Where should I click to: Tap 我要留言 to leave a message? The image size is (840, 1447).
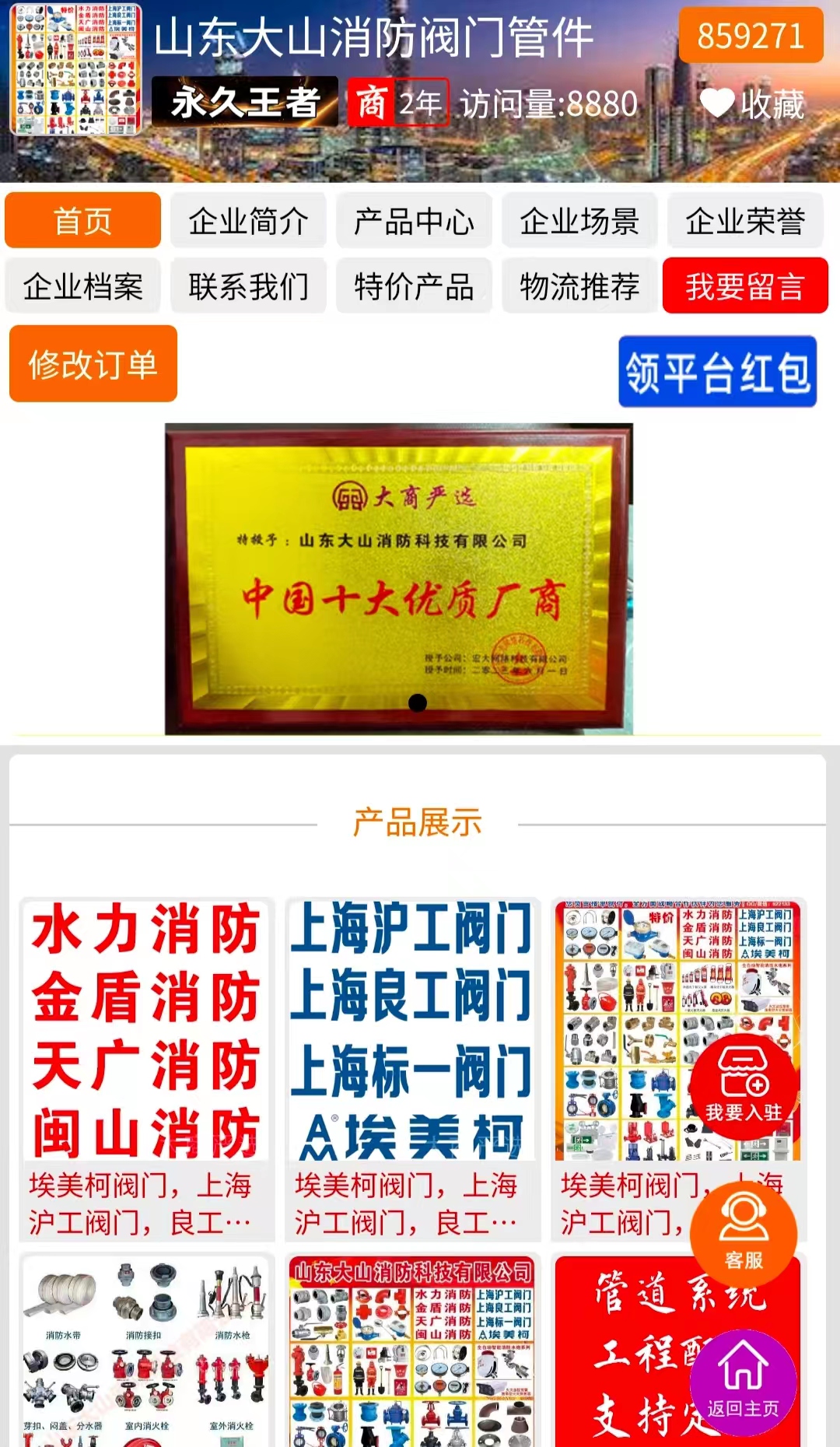coord(745,286)
